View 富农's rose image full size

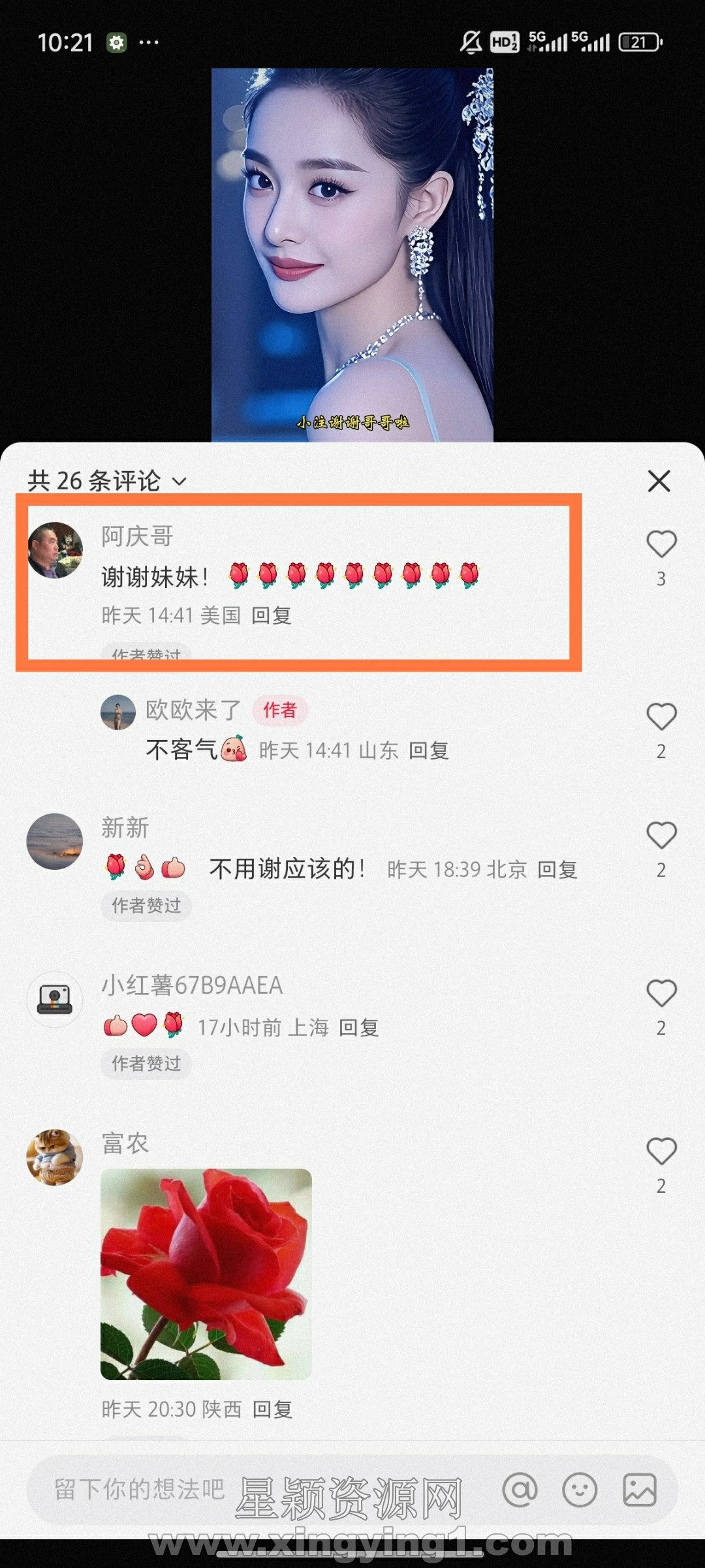206,1274
